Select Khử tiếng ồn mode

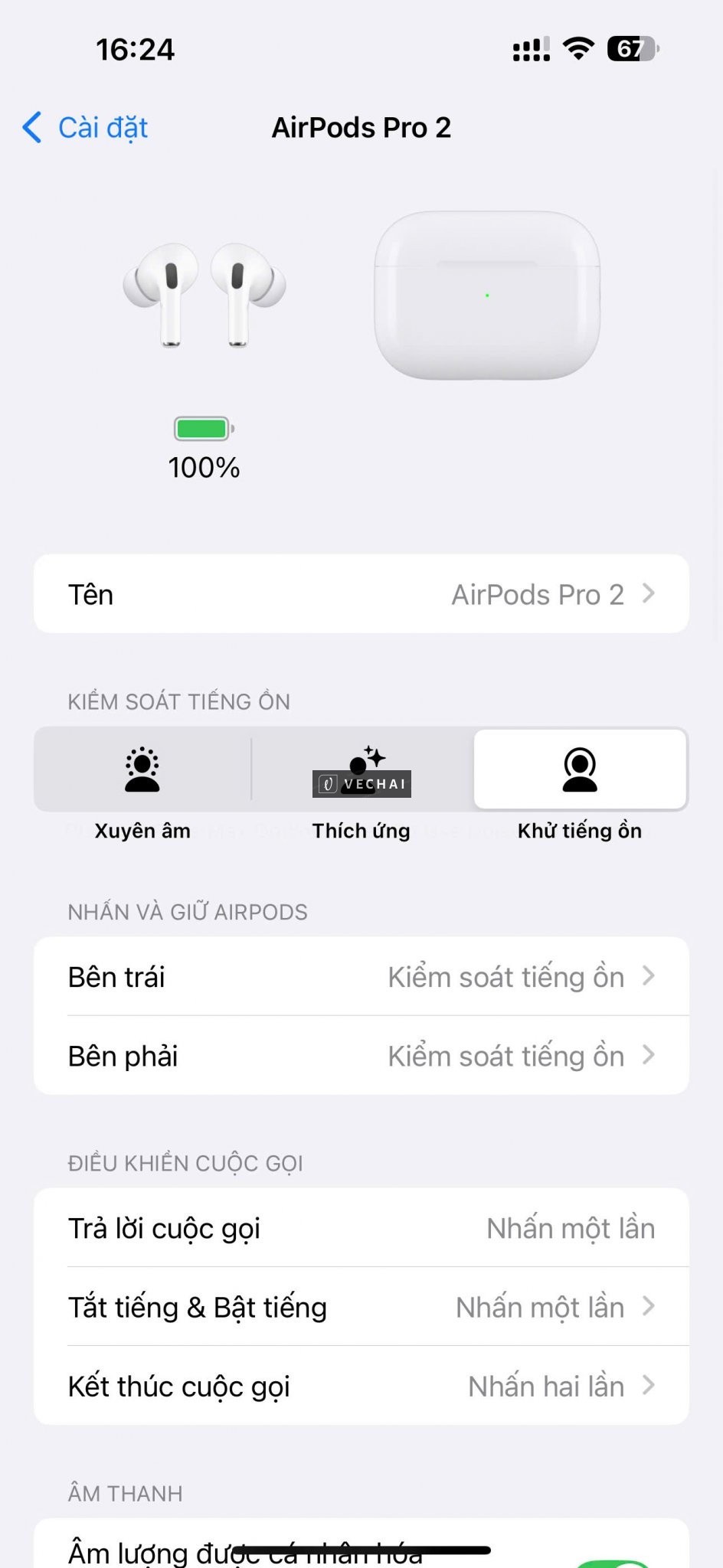(x=580, y=770)
